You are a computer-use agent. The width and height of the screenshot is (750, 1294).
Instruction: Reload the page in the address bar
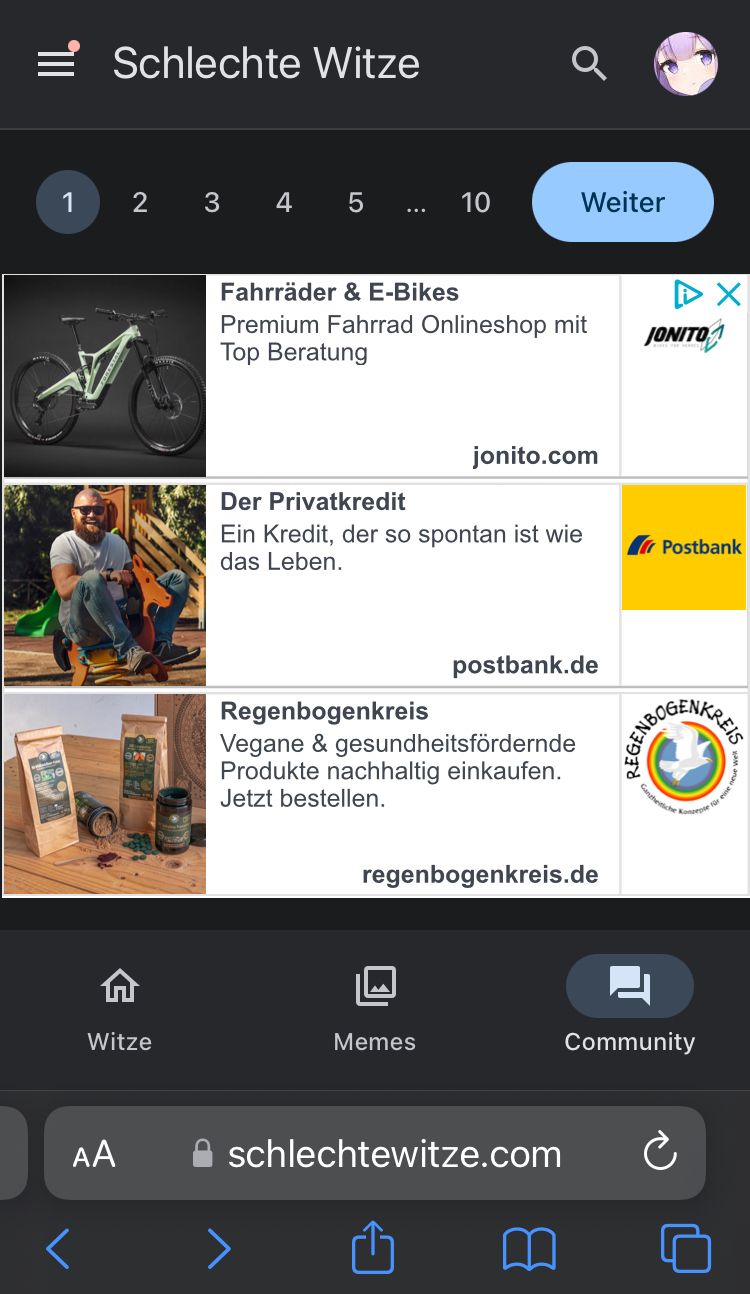(x=660, y=1153)
